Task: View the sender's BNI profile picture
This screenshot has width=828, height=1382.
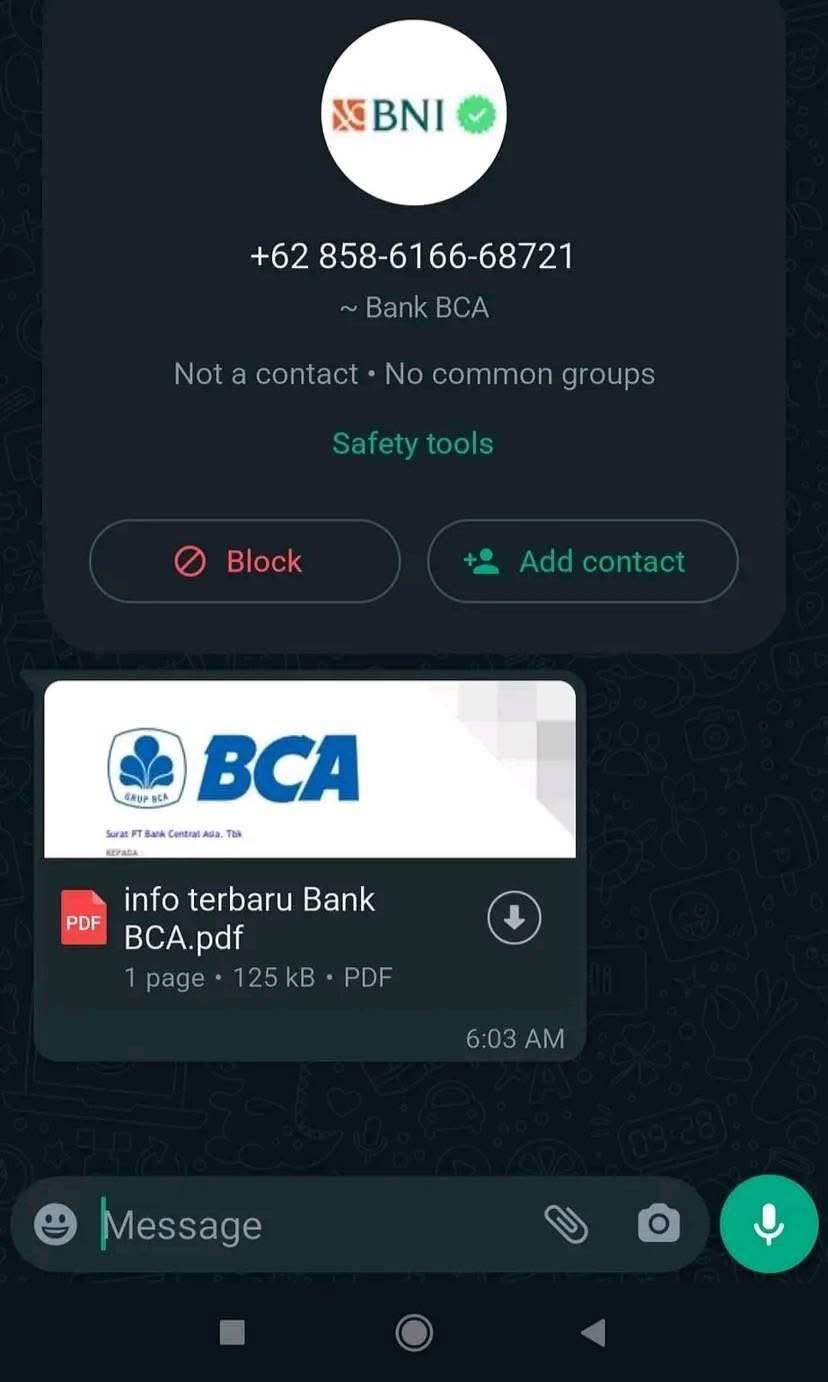Action: pos(413,115)
